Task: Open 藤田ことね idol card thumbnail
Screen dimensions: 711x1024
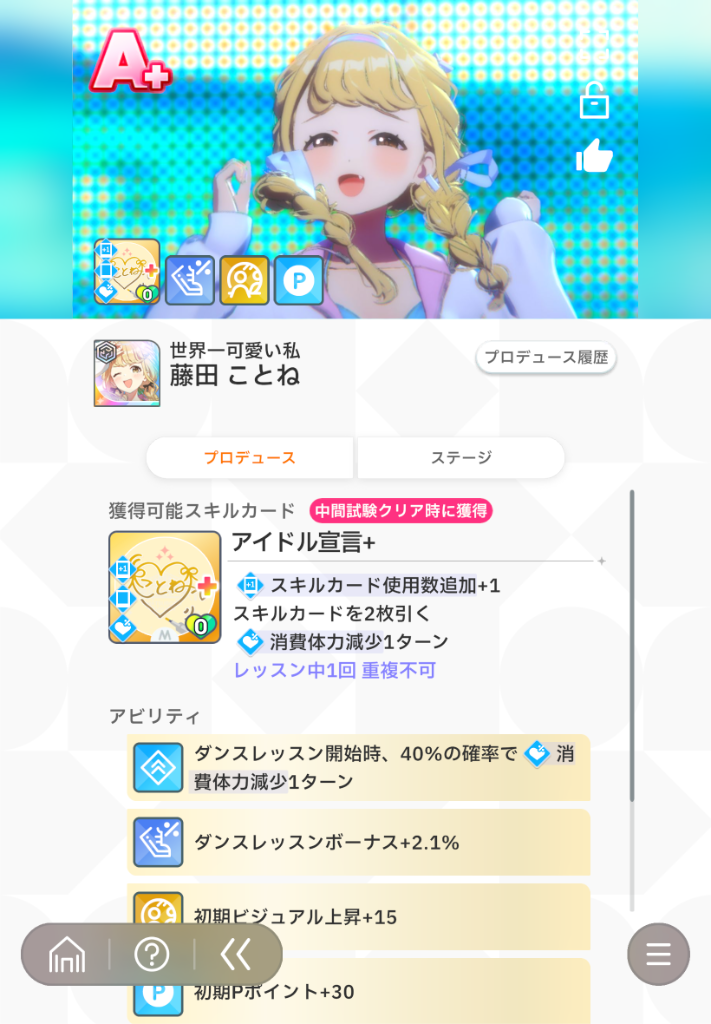Action: coord(127,374)
